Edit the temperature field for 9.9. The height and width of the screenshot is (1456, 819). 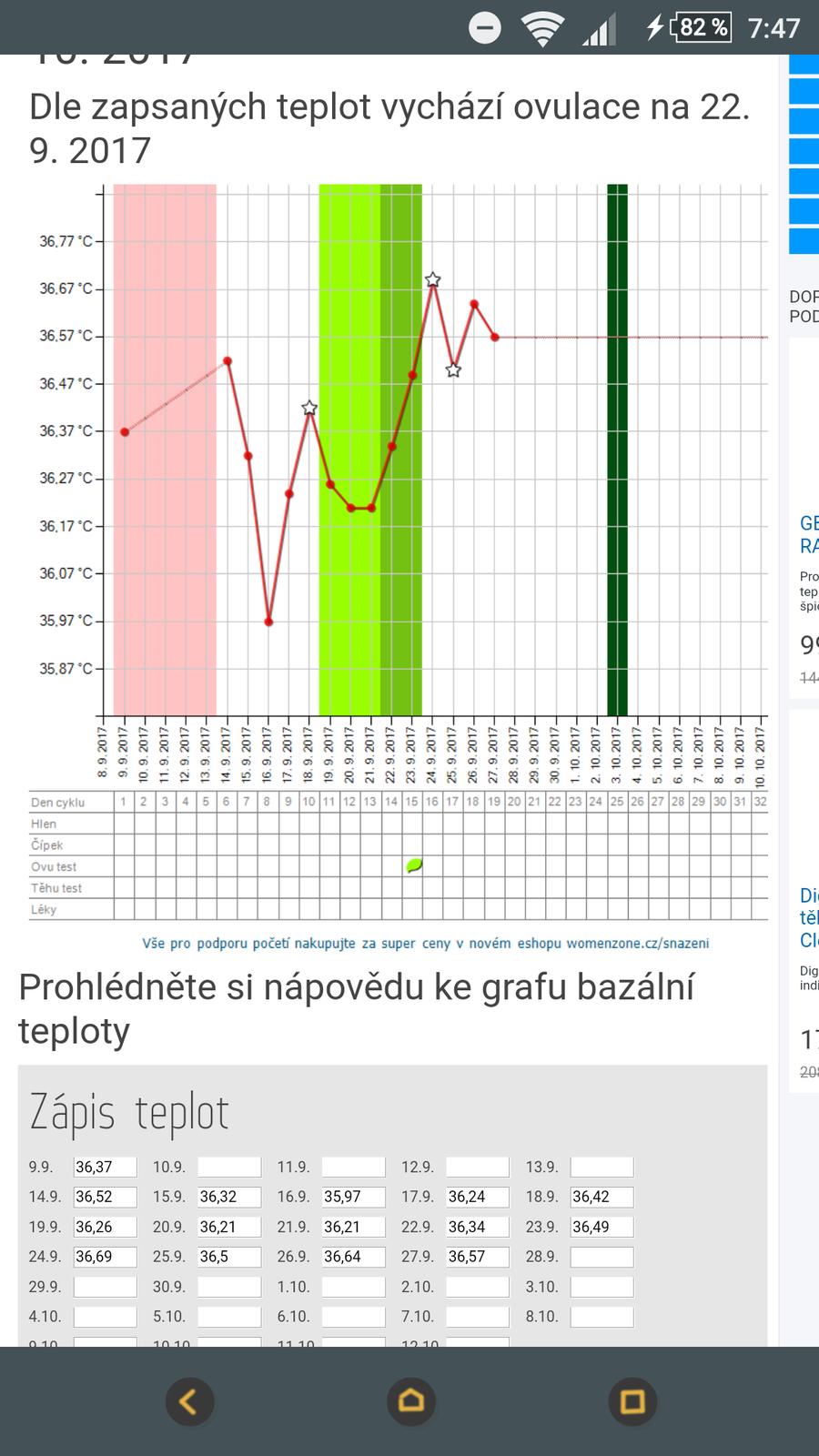point(105,1167)
